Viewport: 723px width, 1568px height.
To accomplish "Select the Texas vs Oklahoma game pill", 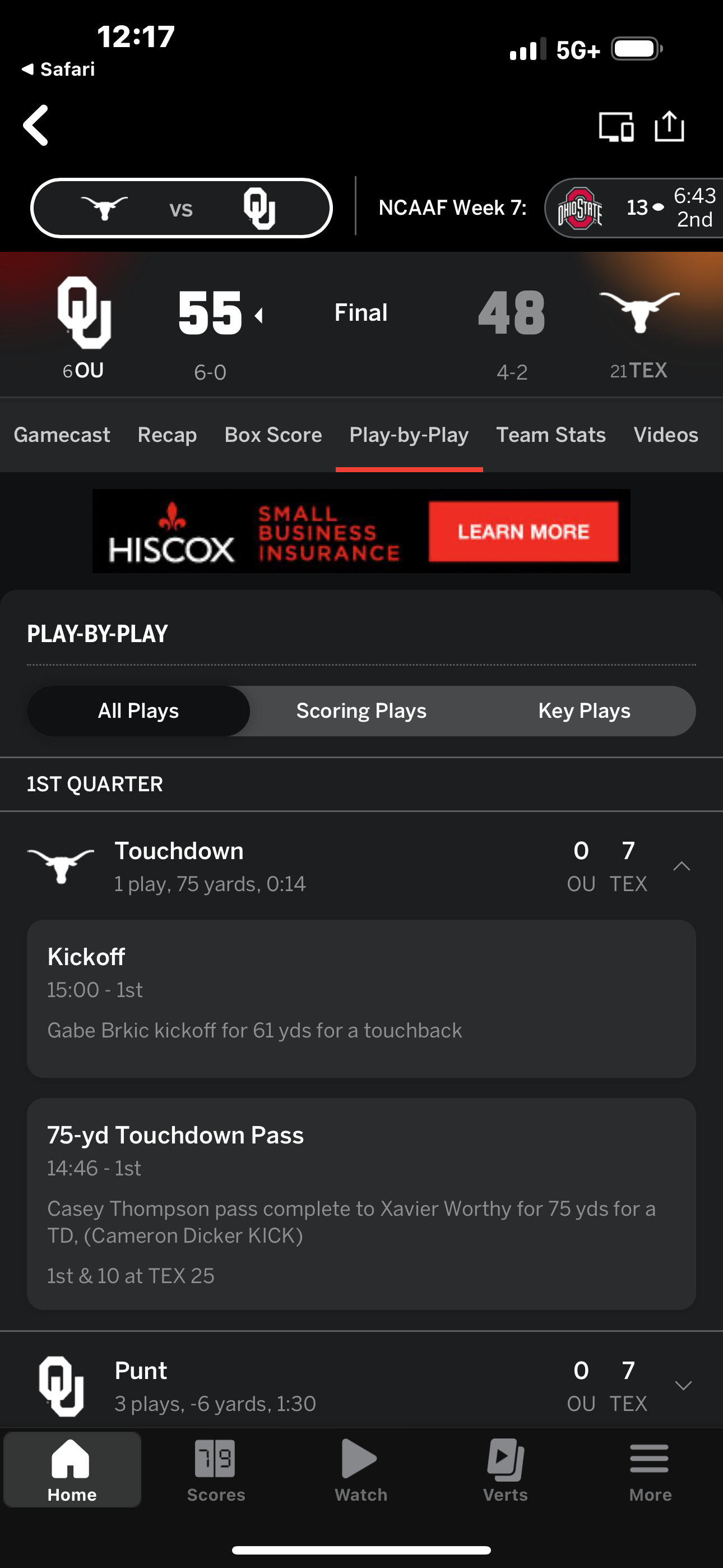I will [182, 208].
